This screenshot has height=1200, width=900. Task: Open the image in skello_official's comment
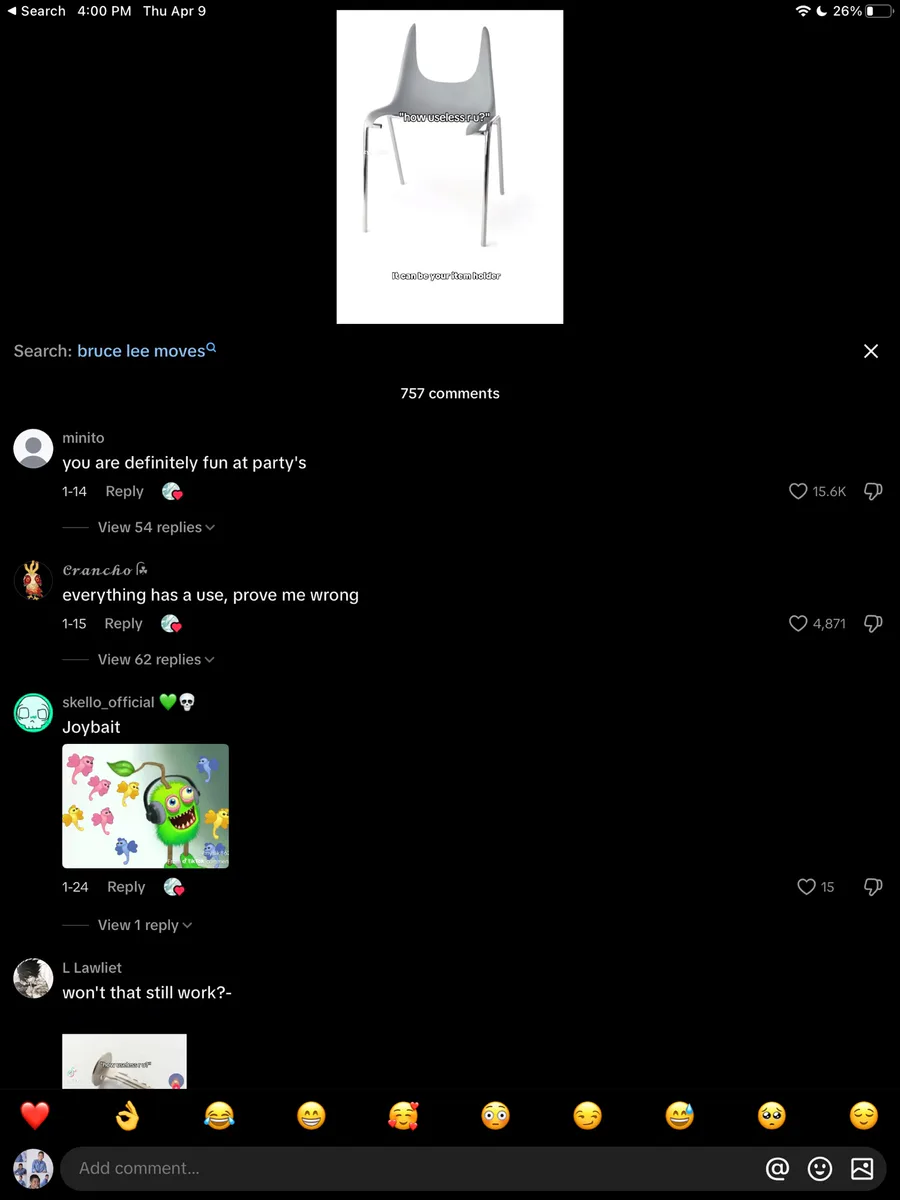pos(145,806)
